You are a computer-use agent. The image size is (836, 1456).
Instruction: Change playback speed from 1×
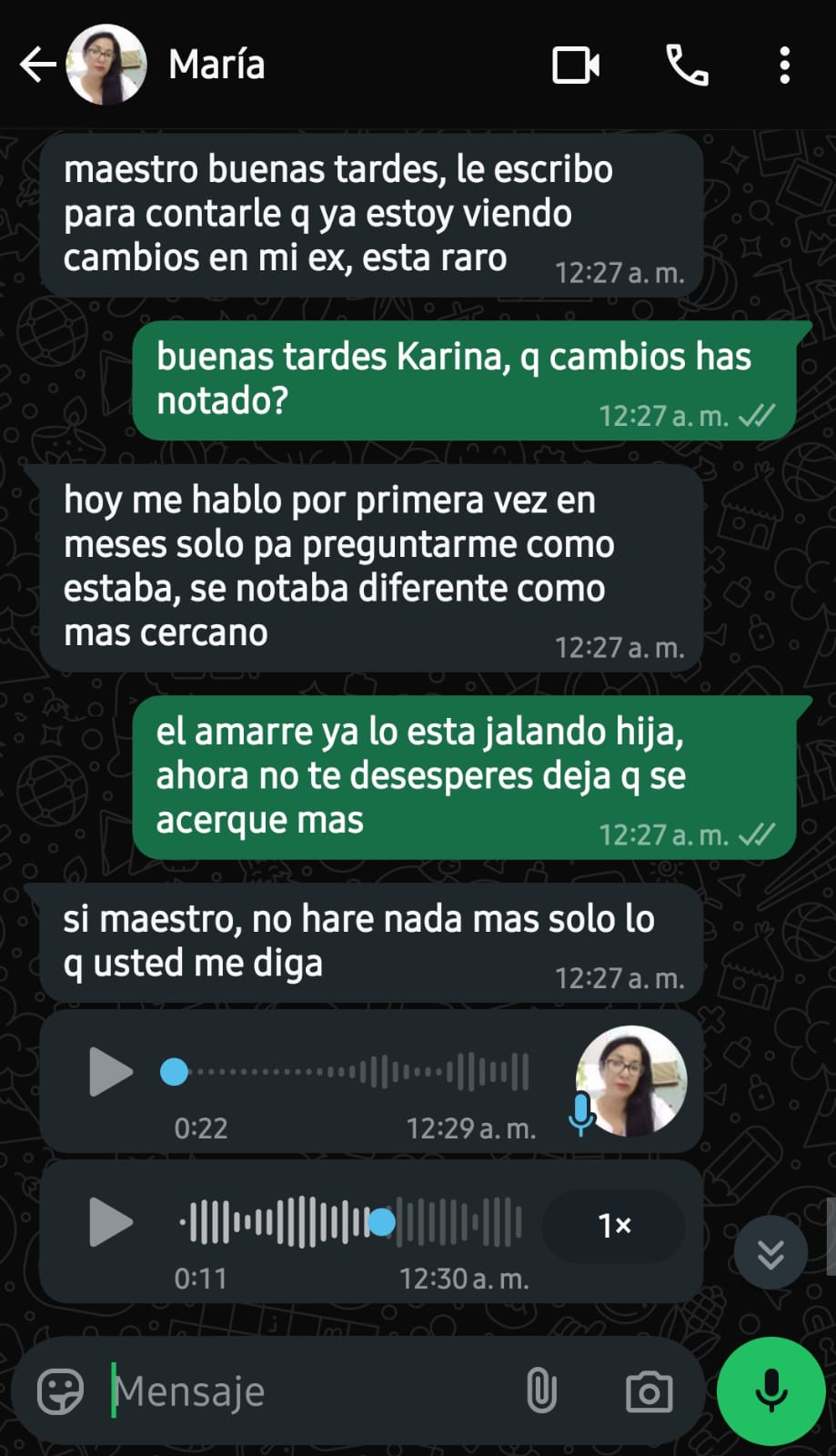pos(614,1226)
